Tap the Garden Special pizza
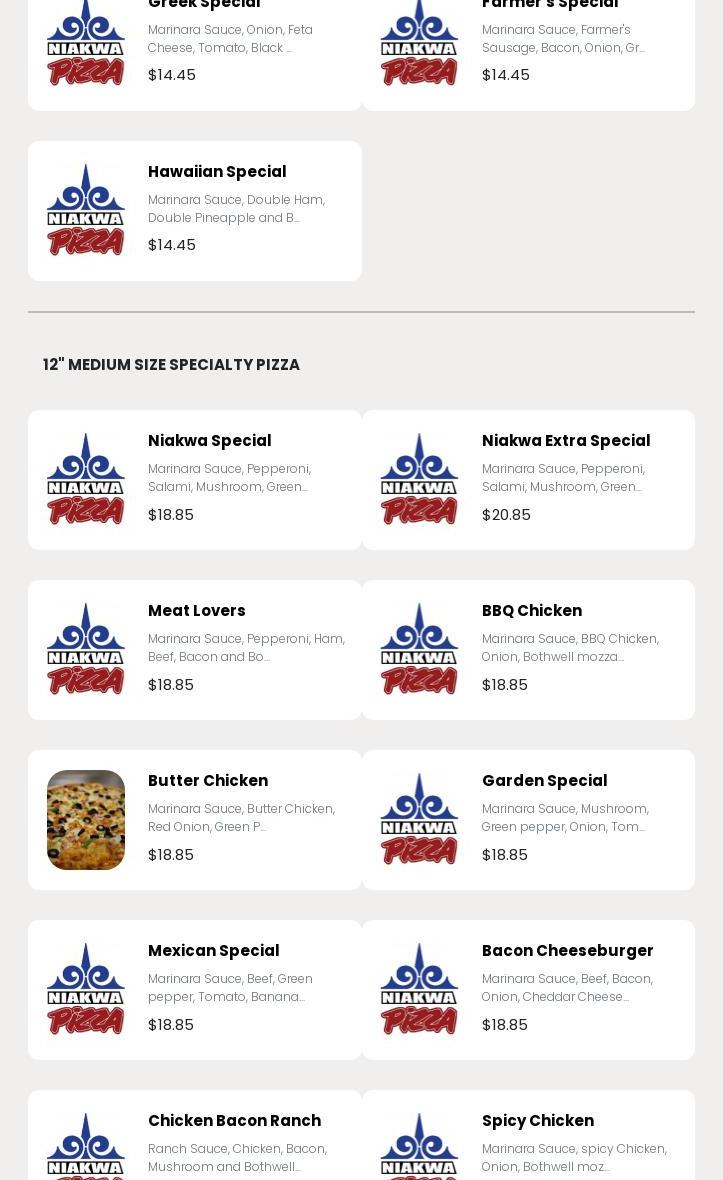This screenshot has width=723, height=1180. tap(528, 820)
